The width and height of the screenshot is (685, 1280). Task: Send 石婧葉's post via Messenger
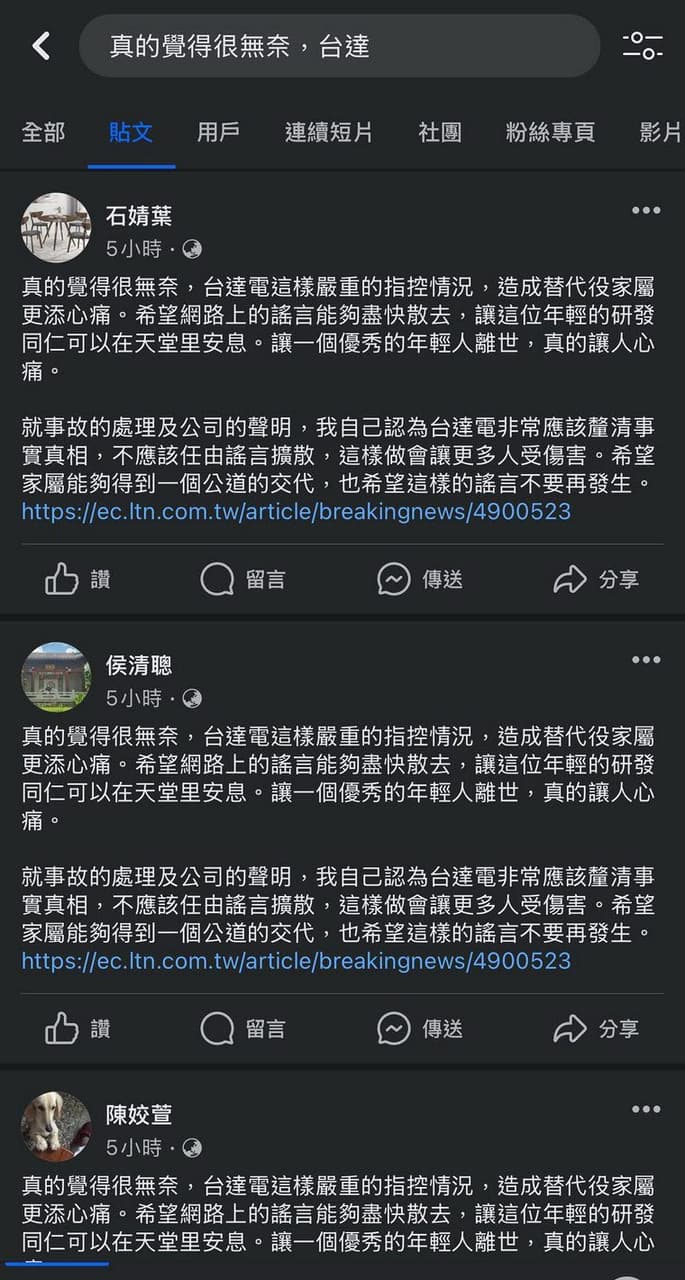[420, 579]
